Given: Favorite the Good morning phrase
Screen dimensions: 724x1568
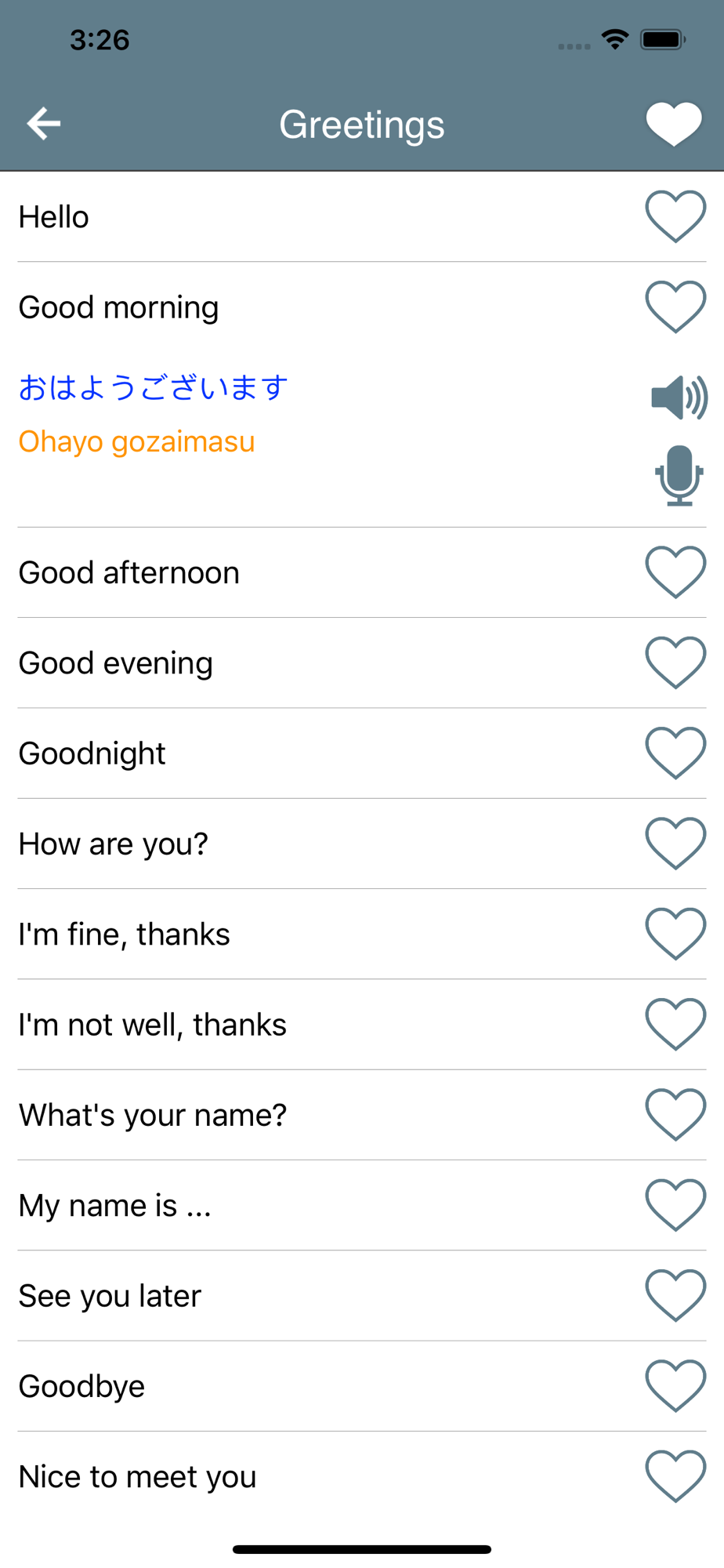Looking at the screenshot, I should tap(675, 307).
